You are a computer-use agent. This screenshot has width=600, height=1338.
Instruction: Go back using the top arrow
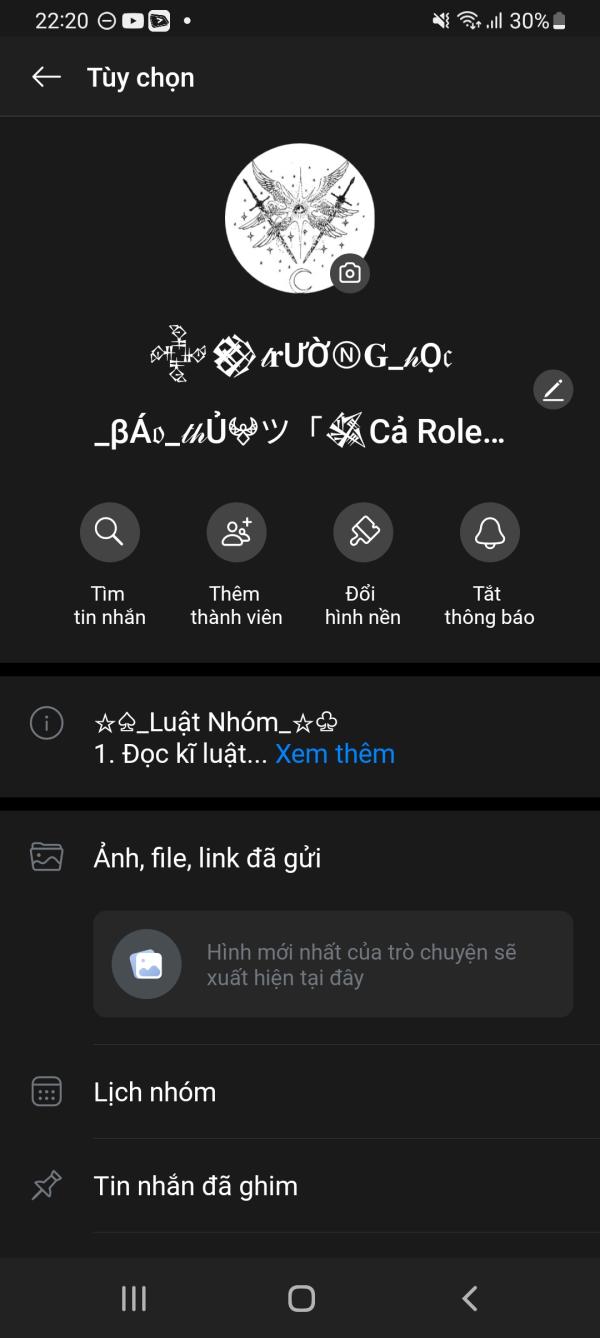(x=46, y=77)
